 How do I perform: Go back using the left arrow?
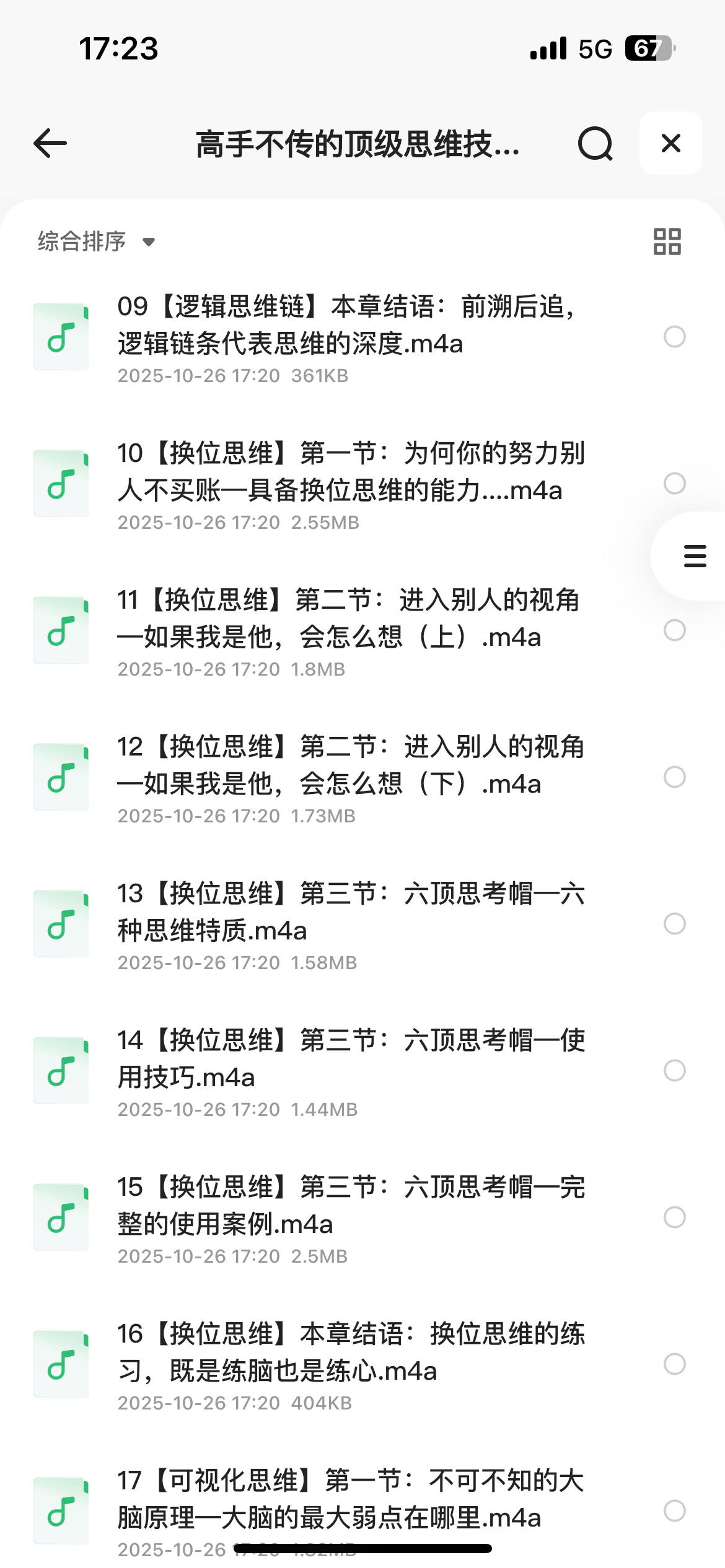click(x=50, y=144)
